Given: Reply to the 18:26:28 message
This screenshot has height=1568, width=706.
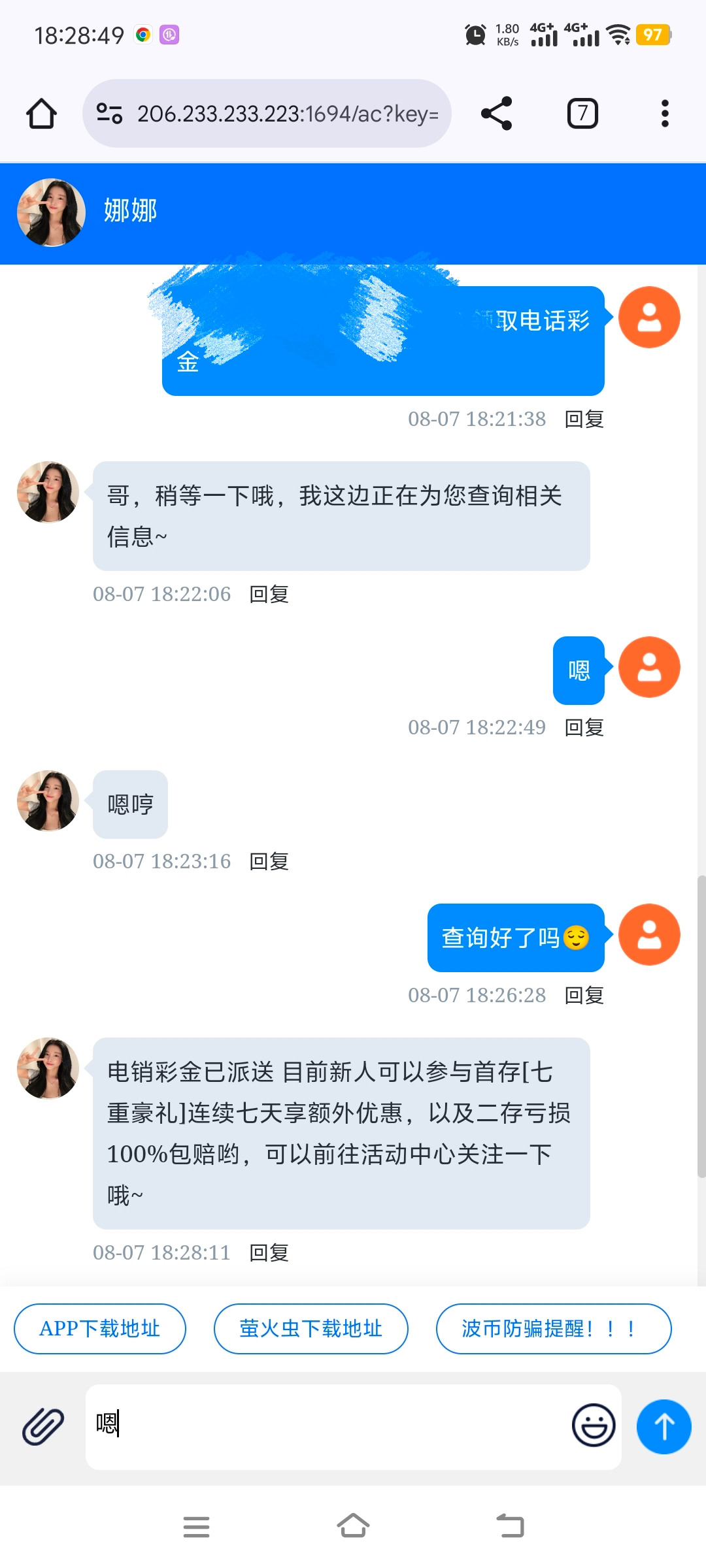Looking at the screenshot, I should [584, 995].
